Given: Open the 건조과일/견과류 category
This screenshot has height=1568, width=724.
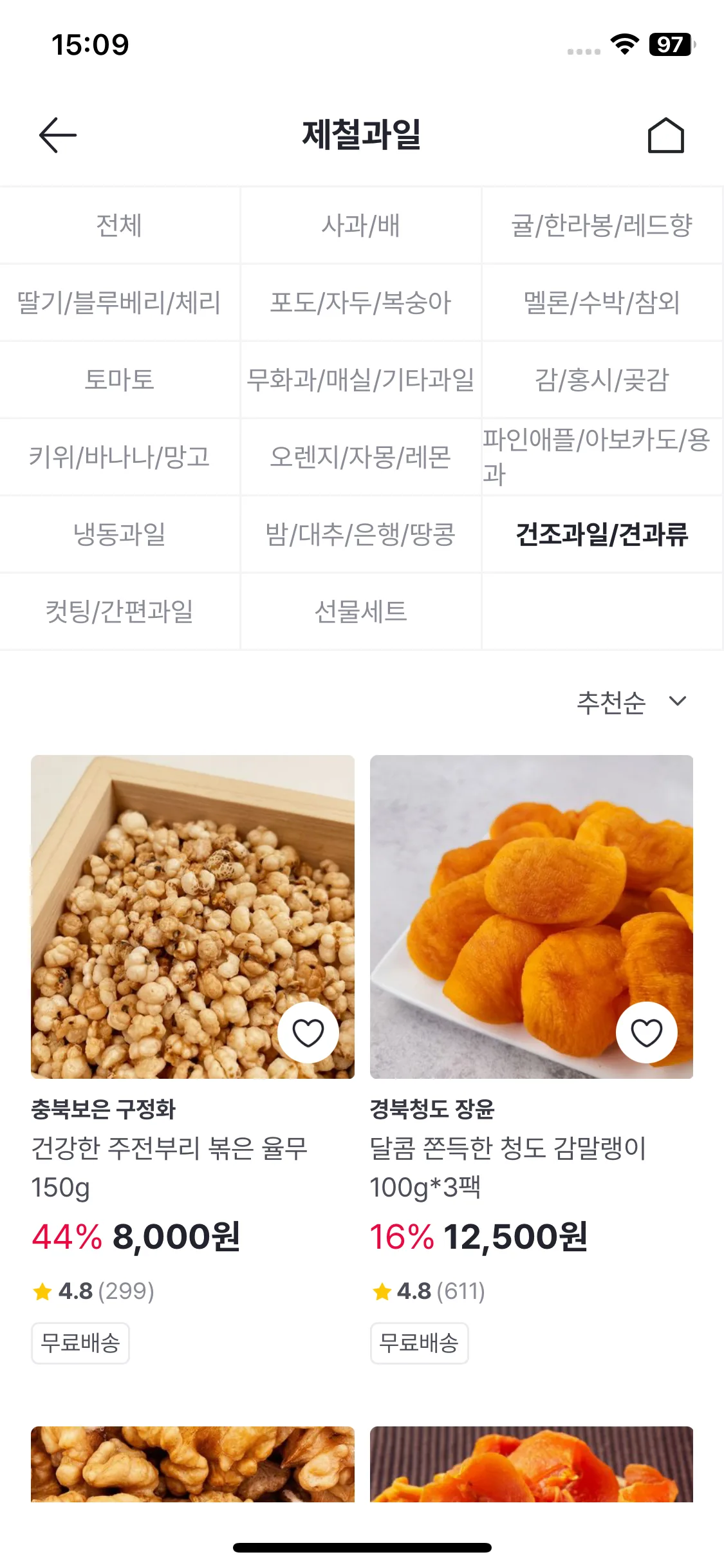Looking at the screenshot, I should click(x=602, y=534).
